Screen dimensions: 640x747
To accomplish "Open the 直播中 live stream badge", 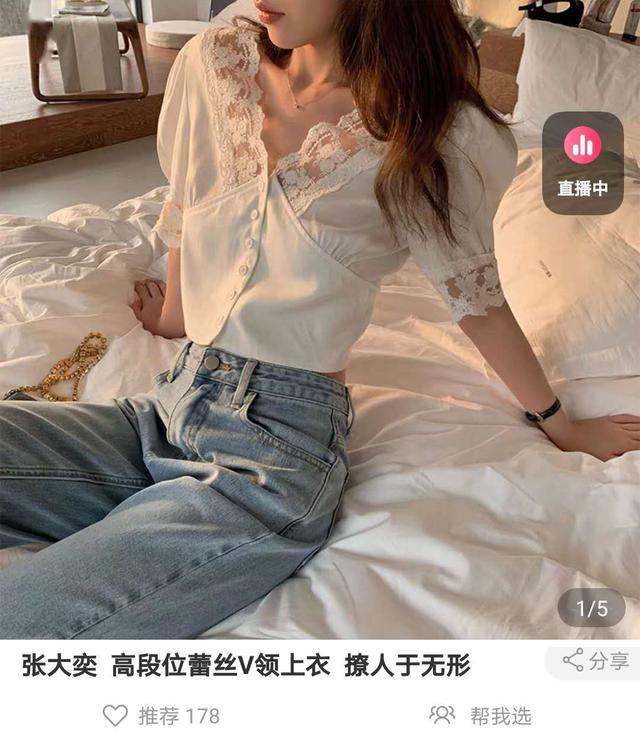I will (x=583, y=160).
